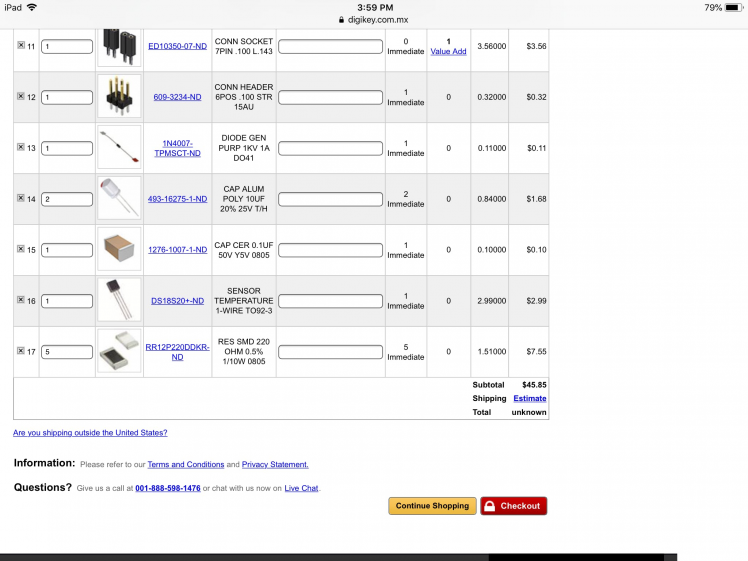Edit quantity field for item 14
Screen dimensions: 748x561
click(67, 199)
